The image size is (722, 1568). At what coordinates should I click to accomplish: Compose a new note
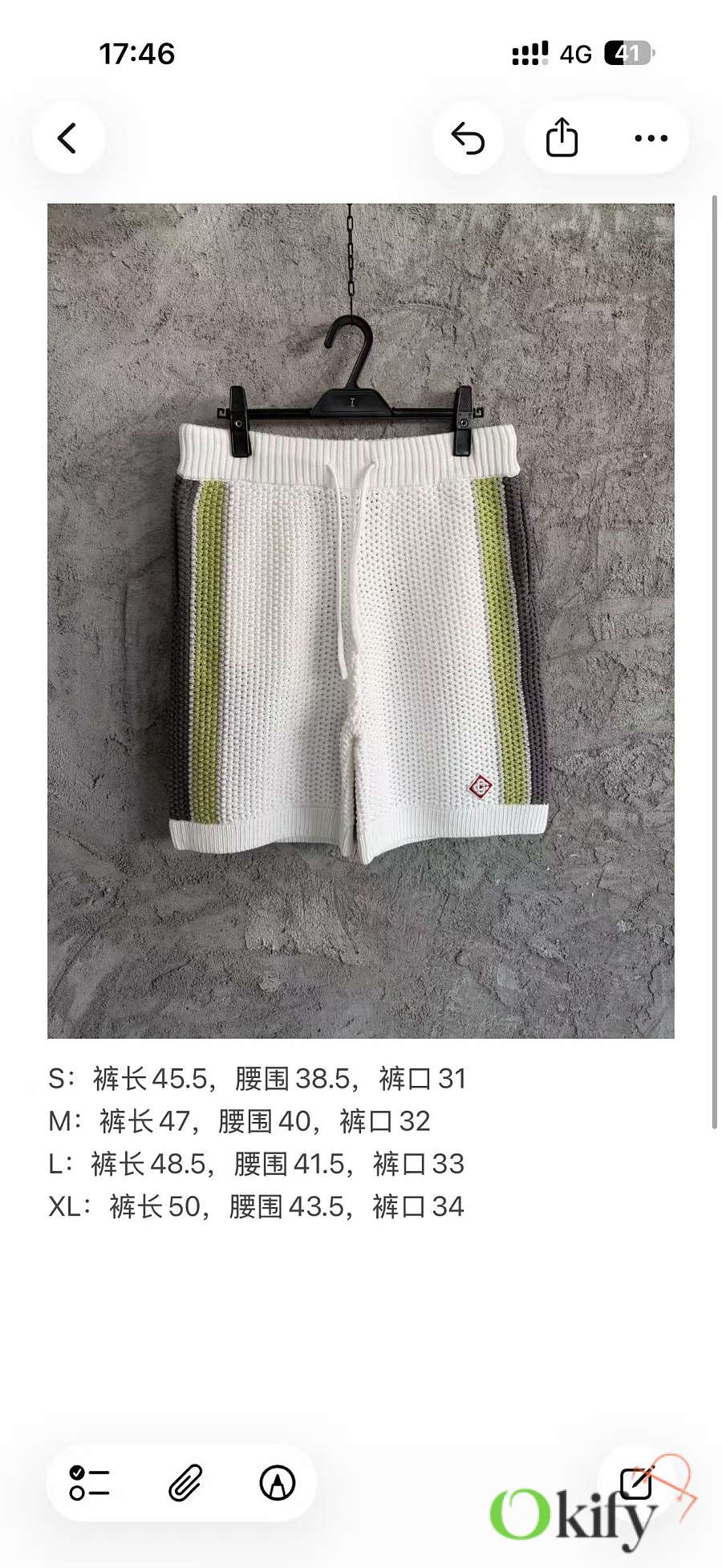pos(636,1482)
